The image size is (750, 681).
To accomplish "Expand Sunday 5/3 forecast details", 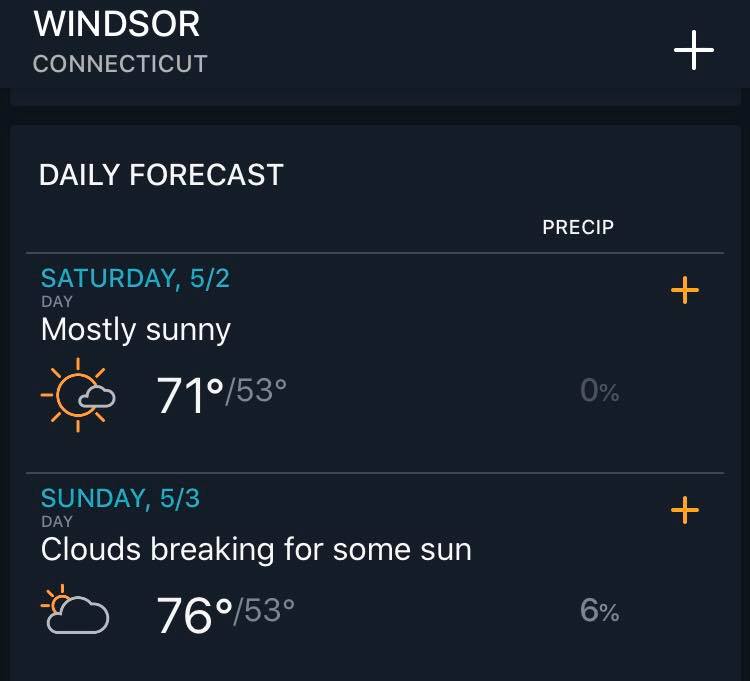I will coord(685,511).
